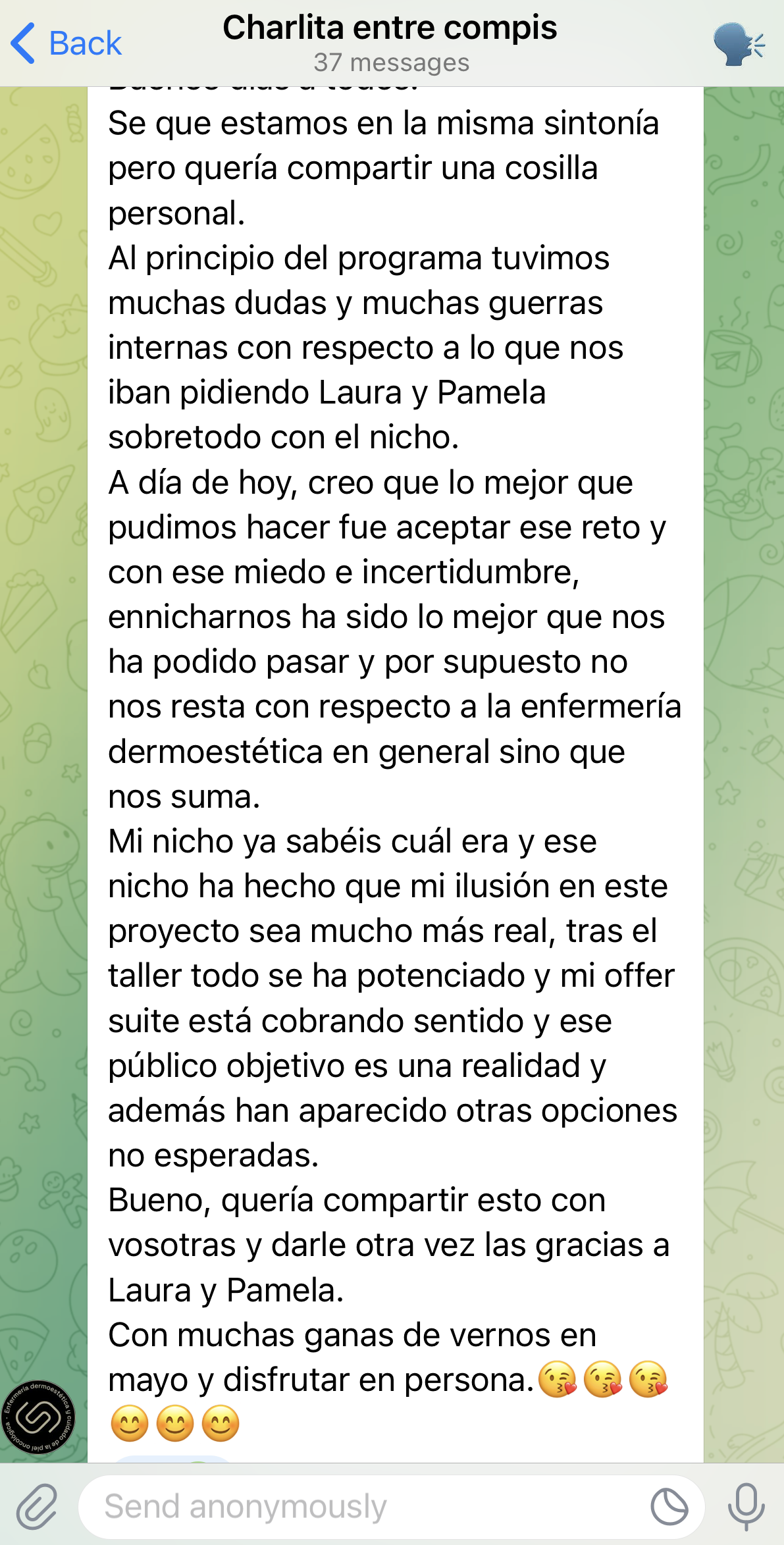Open Charlita entre compis group info
The image size is (784, 1545).
click(390, 42)
